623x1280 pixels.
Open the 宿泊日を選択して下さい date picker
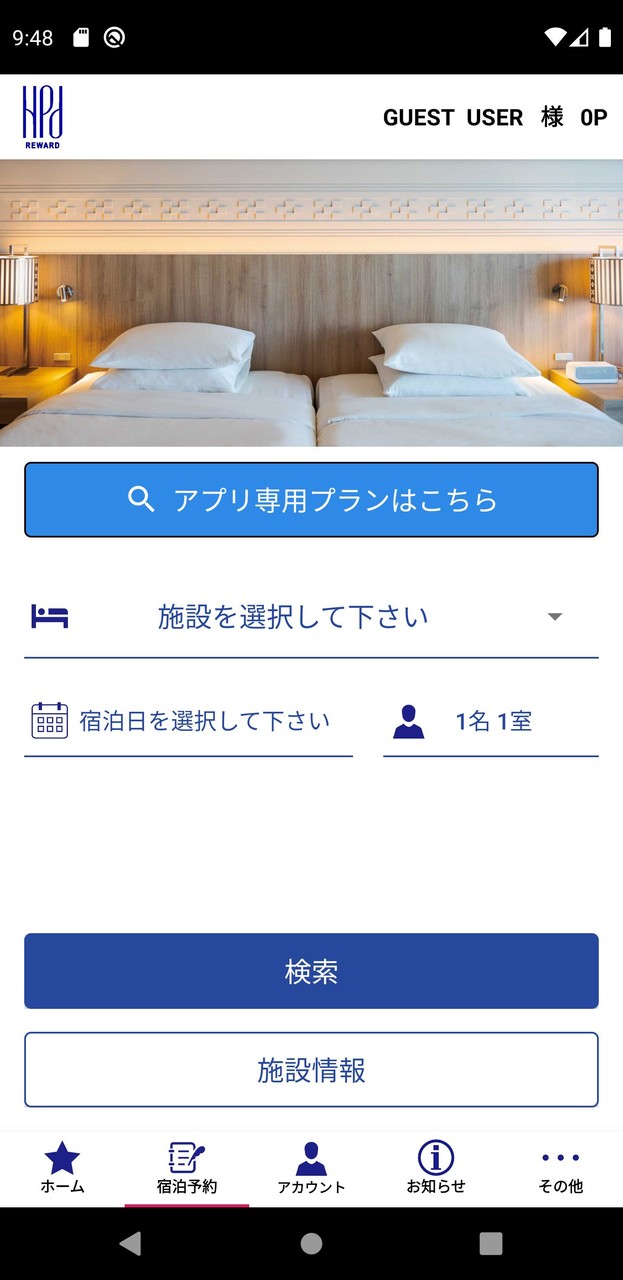pos(188,721)
